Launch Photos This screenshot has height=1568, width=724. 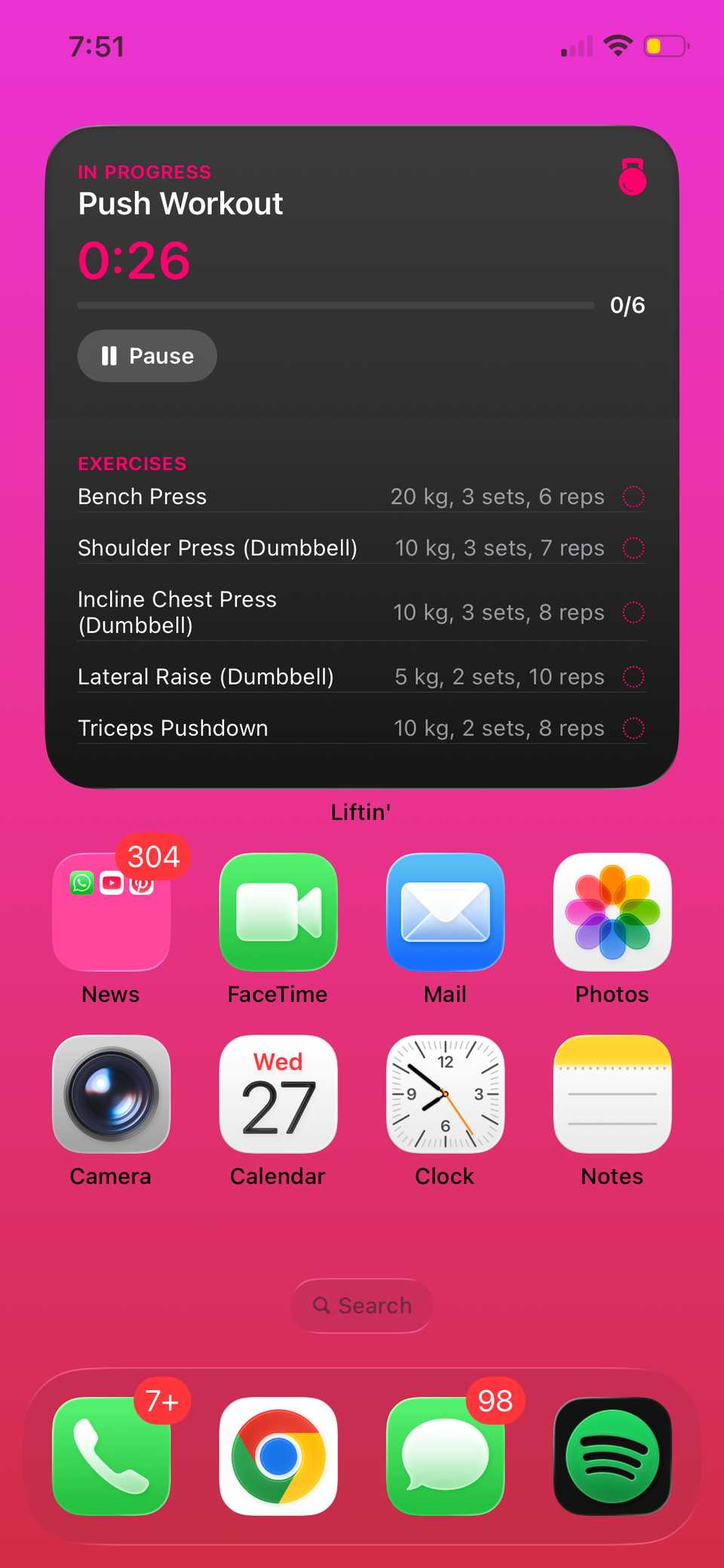(x=612, y=912)
